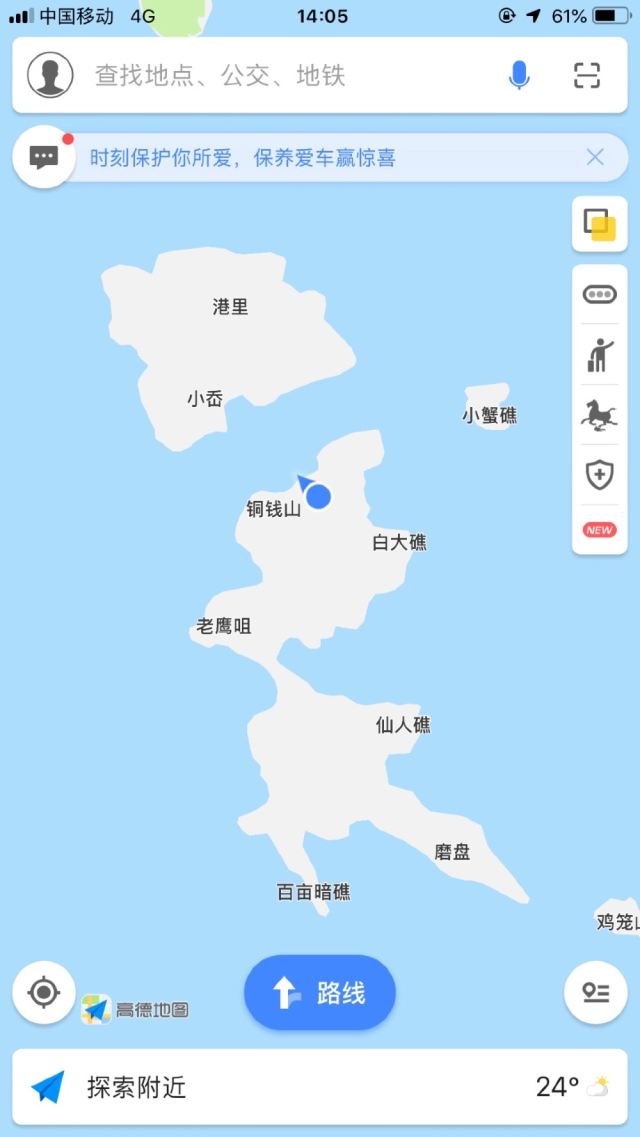Start voice search with the microphone

519,75
